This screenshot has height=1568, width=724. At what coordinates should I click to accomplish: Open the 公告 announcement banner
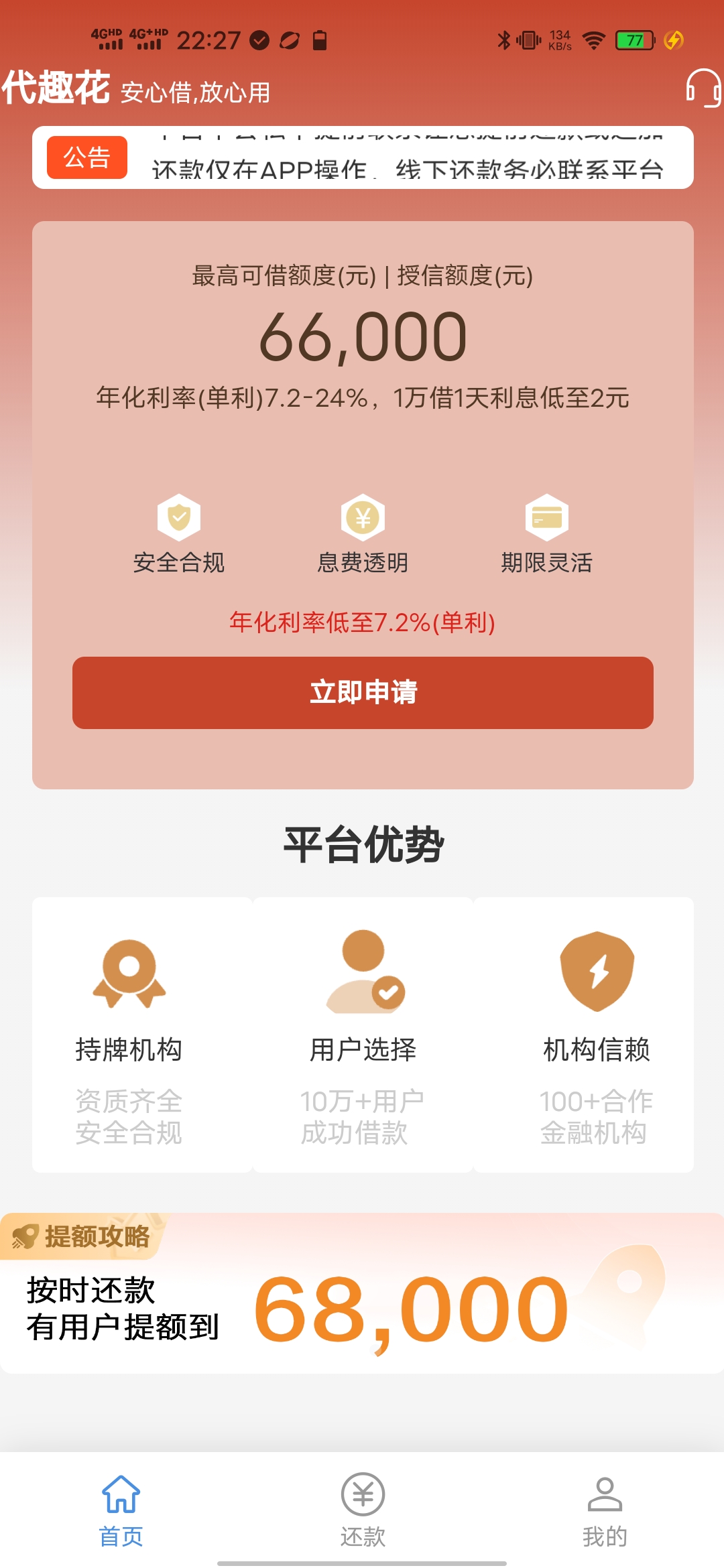[x=362, y=157]
